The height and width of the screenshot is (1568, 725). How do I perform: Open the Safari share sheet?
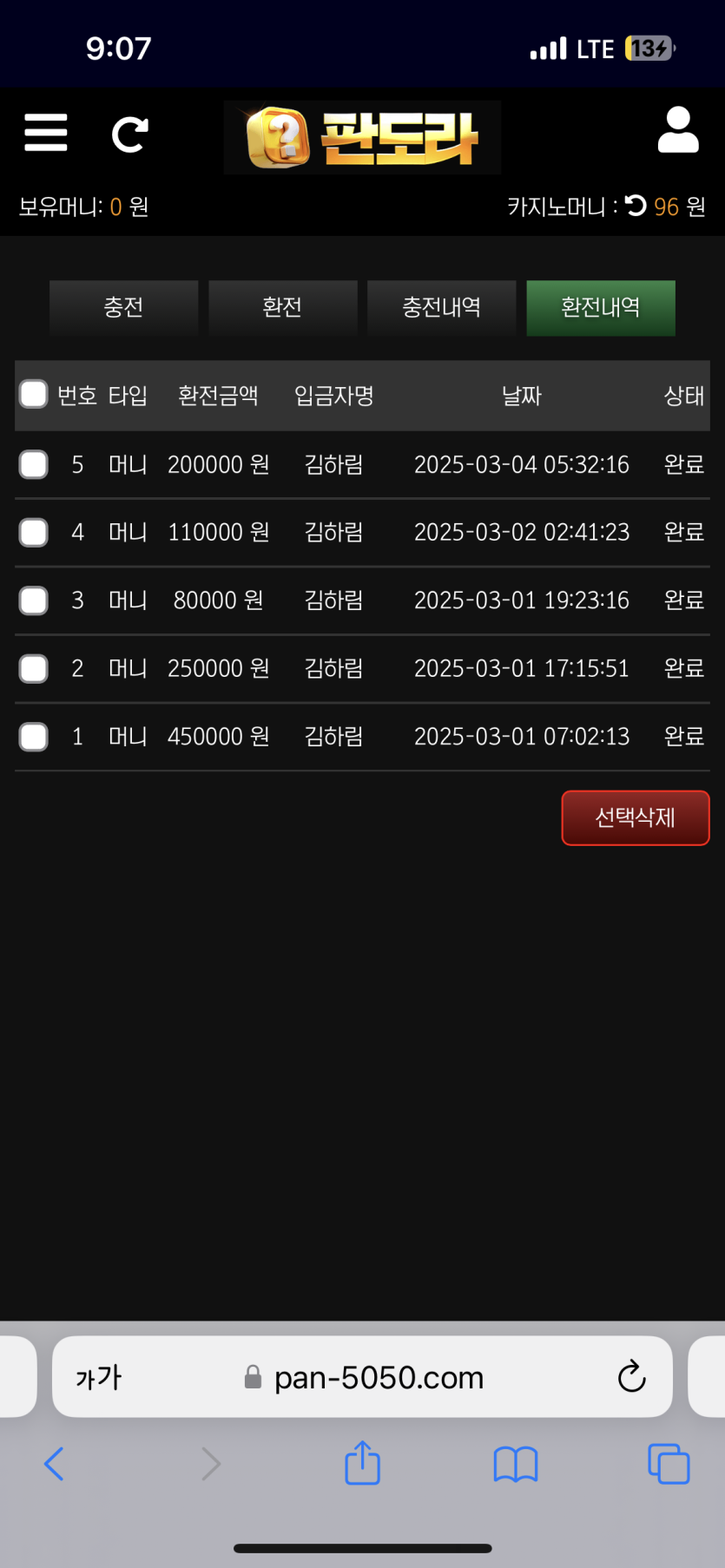click(362, 1464)
